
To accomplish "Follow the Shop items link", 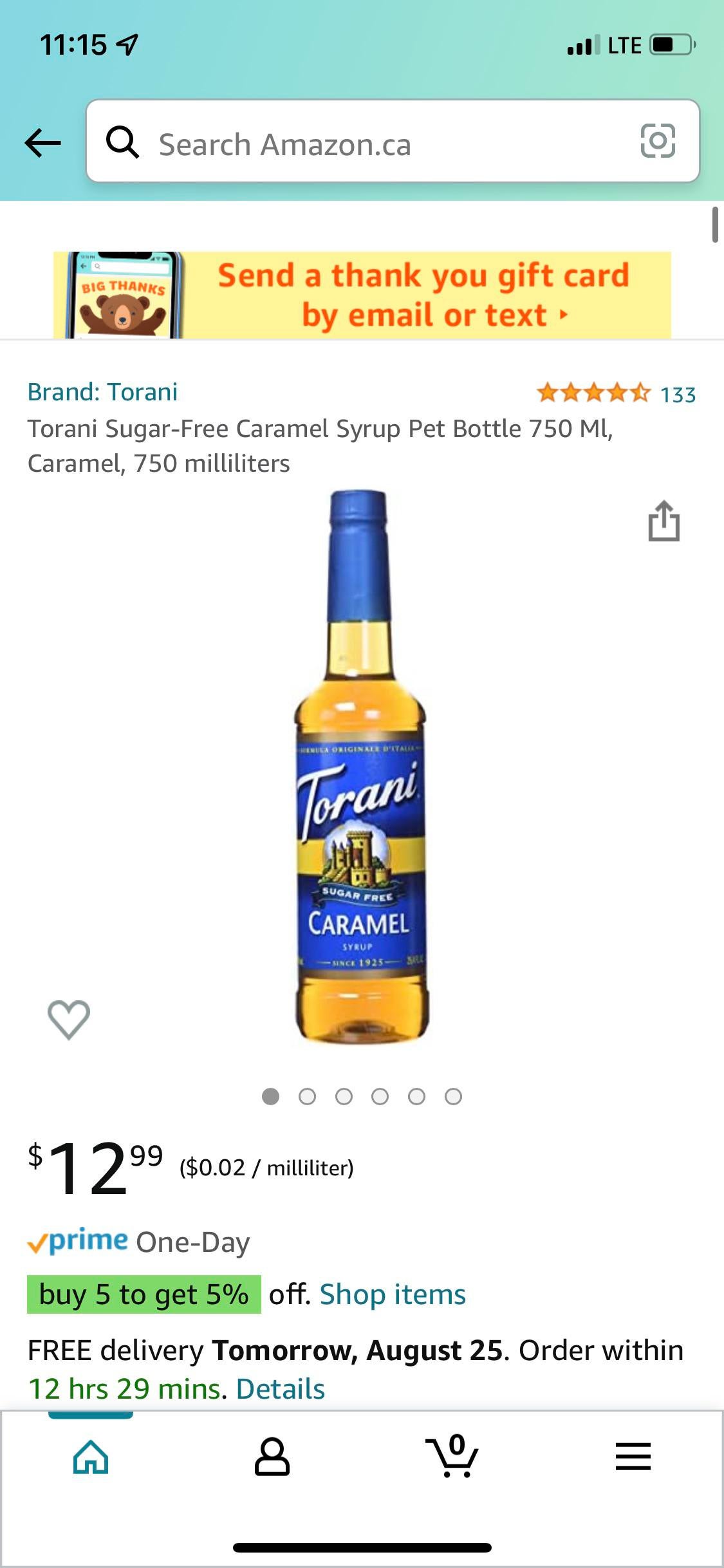I will tap(393, 1294).
